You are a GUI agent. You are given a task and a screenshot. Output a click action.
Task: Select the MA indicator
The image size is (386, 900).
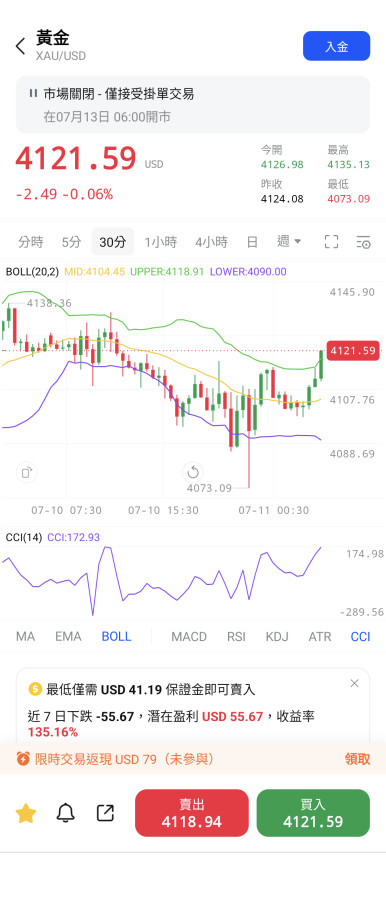[25, 637]
